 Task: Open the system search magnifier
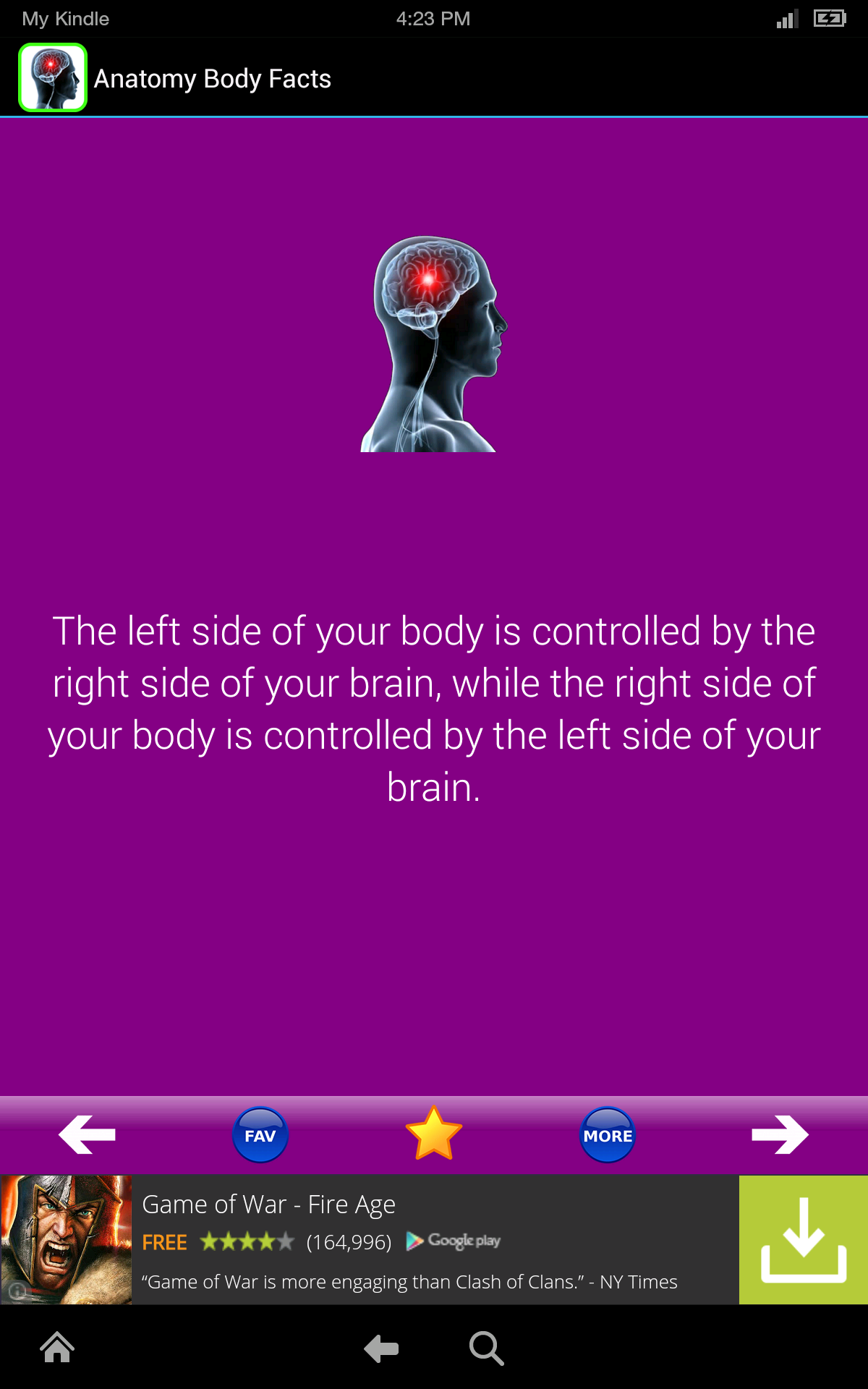click(486, 1348)
